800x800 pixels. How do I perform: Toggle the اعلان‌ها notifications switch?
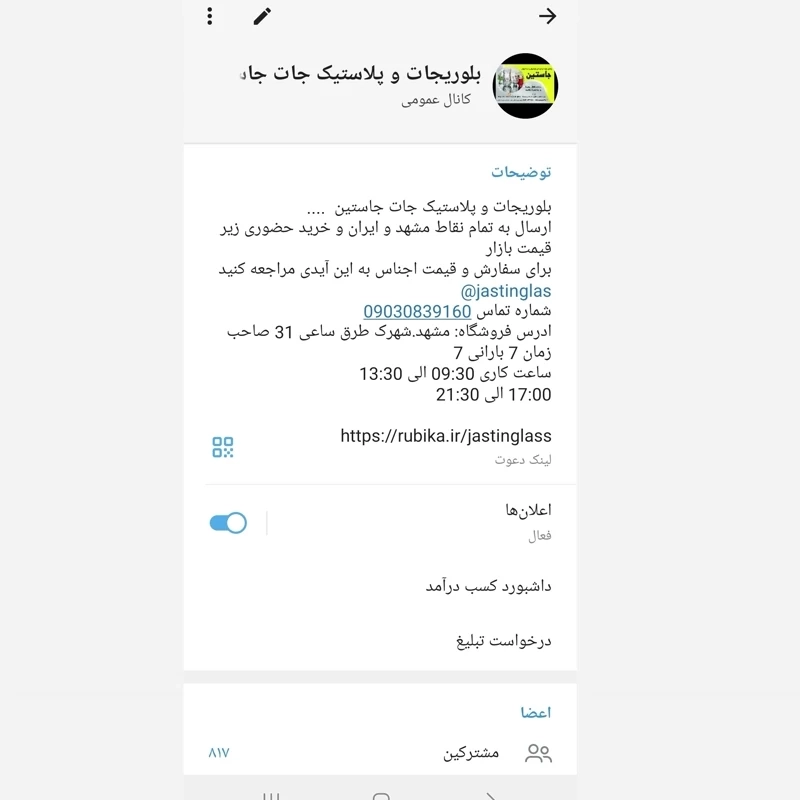(x=228, y=523)
